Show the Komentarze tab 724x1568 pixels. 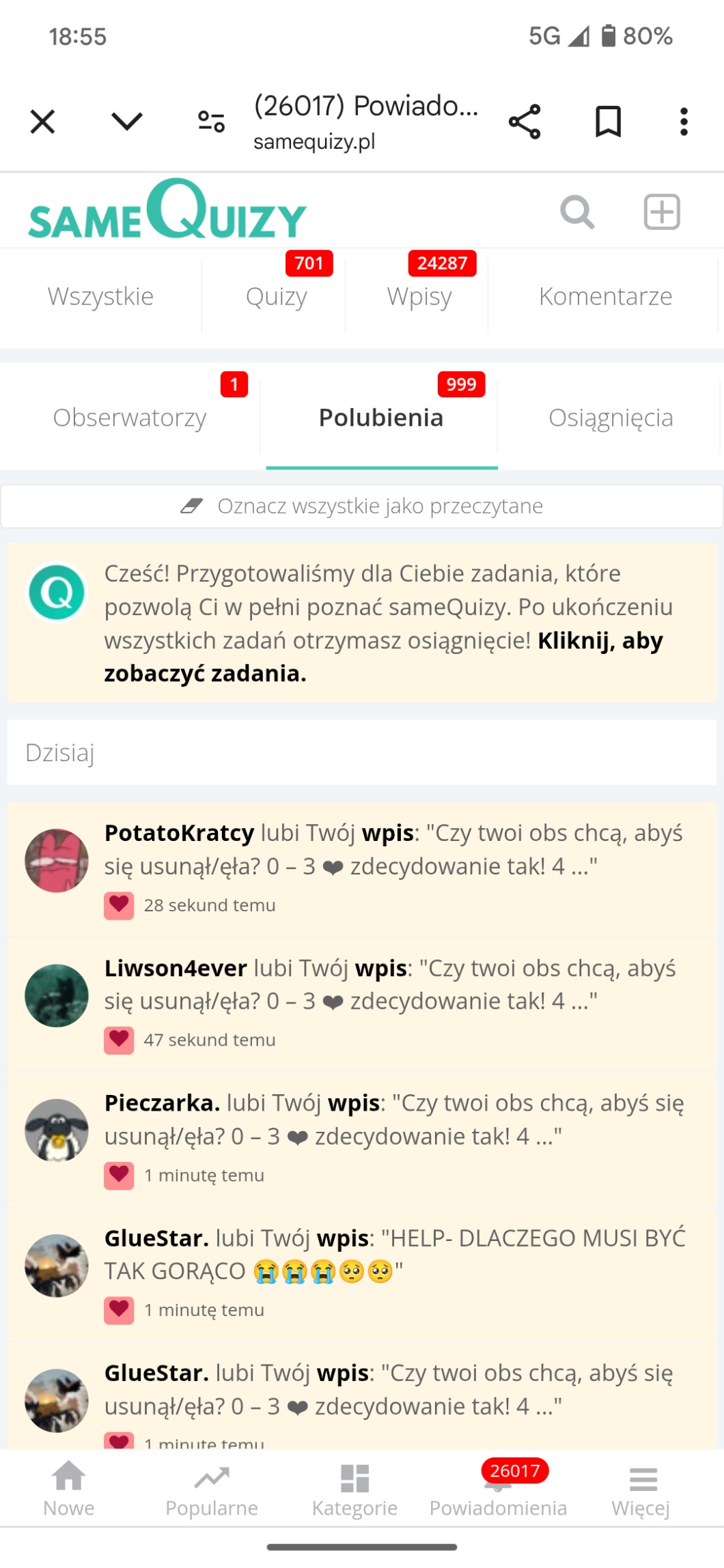coord(605,297)
